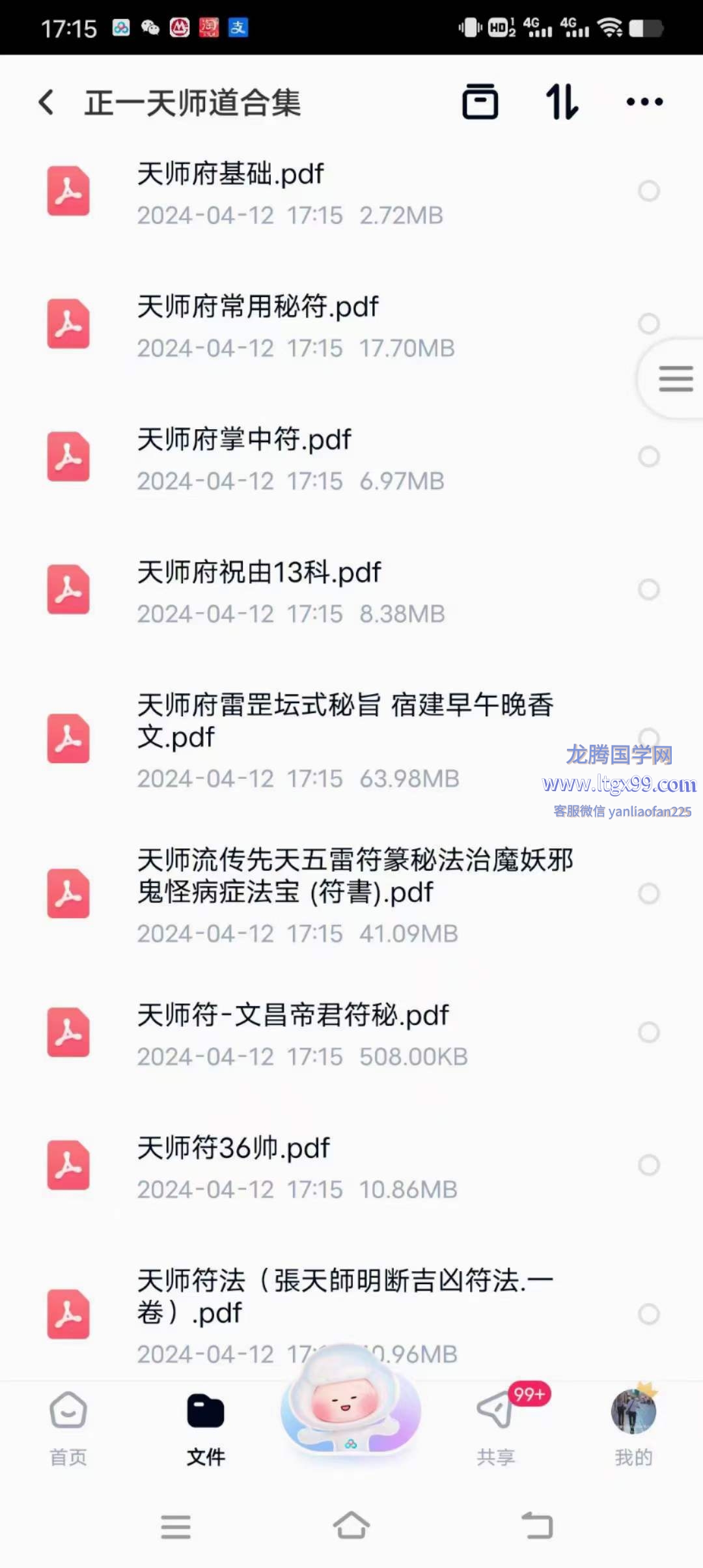Open the sort order options
The width and height of the screenshot is (703, 1568).
562,102
